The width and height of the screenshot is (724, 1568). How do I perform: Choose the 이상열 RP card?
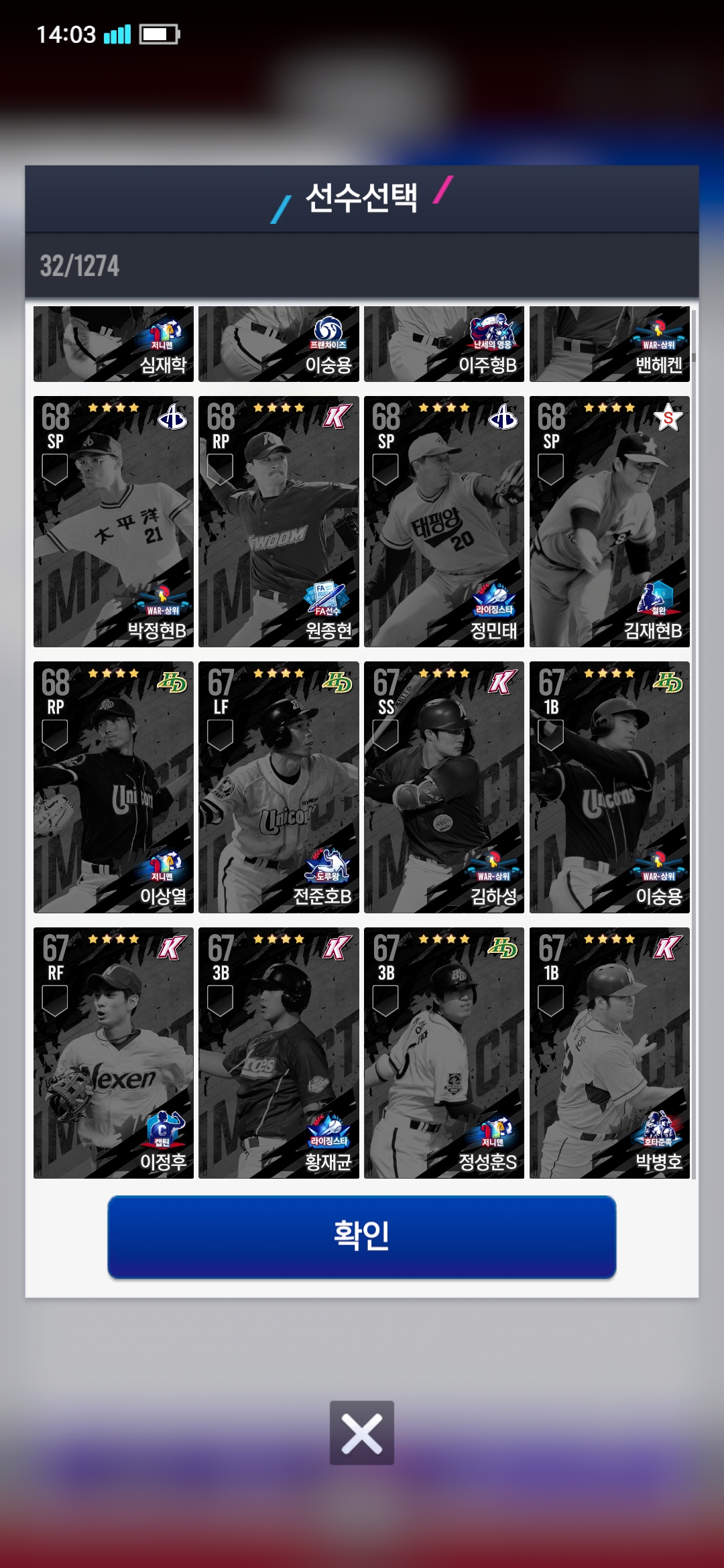point(113,787)
